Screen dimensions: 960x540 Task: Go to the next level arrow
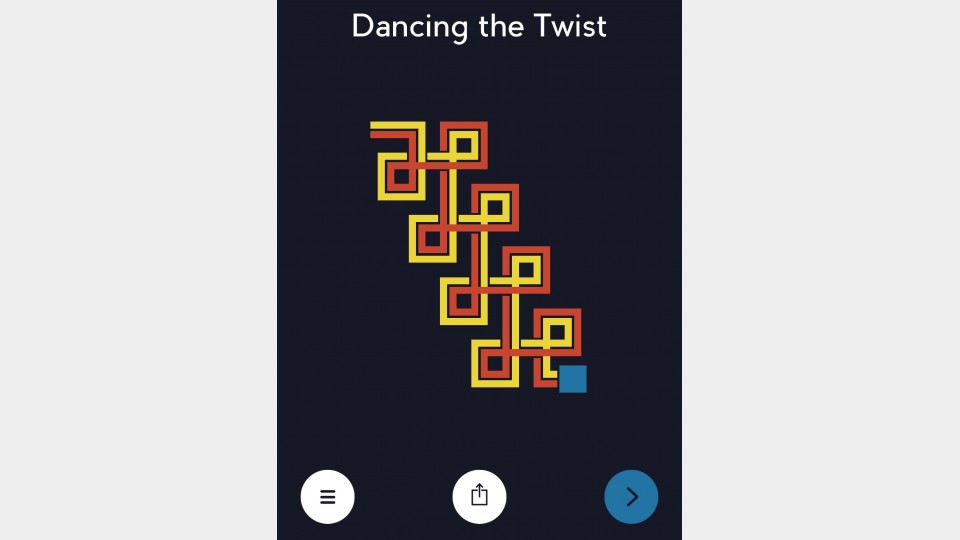coord(631,496)
